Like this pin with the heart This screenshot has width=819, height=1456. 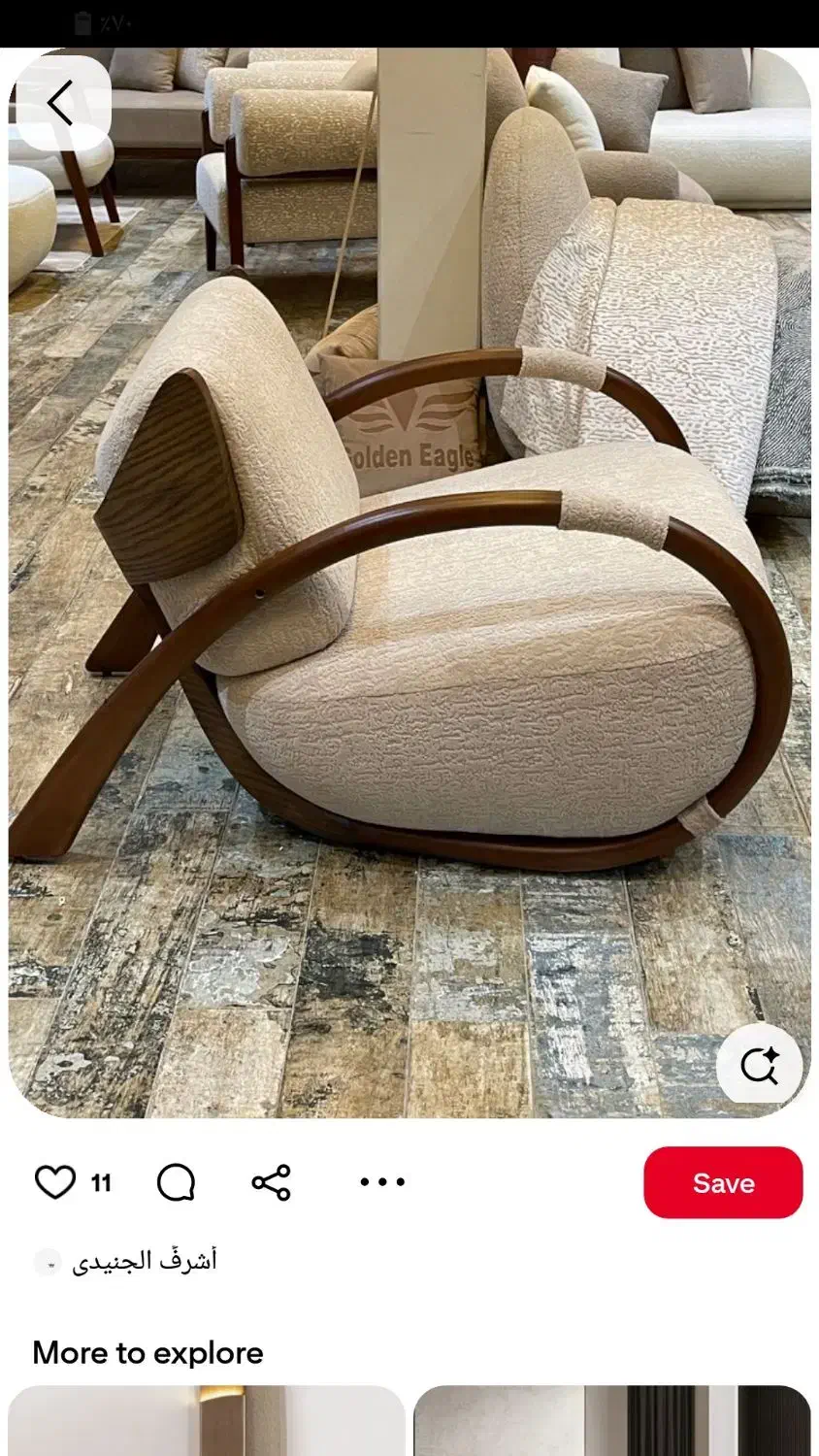point(55,1182)
